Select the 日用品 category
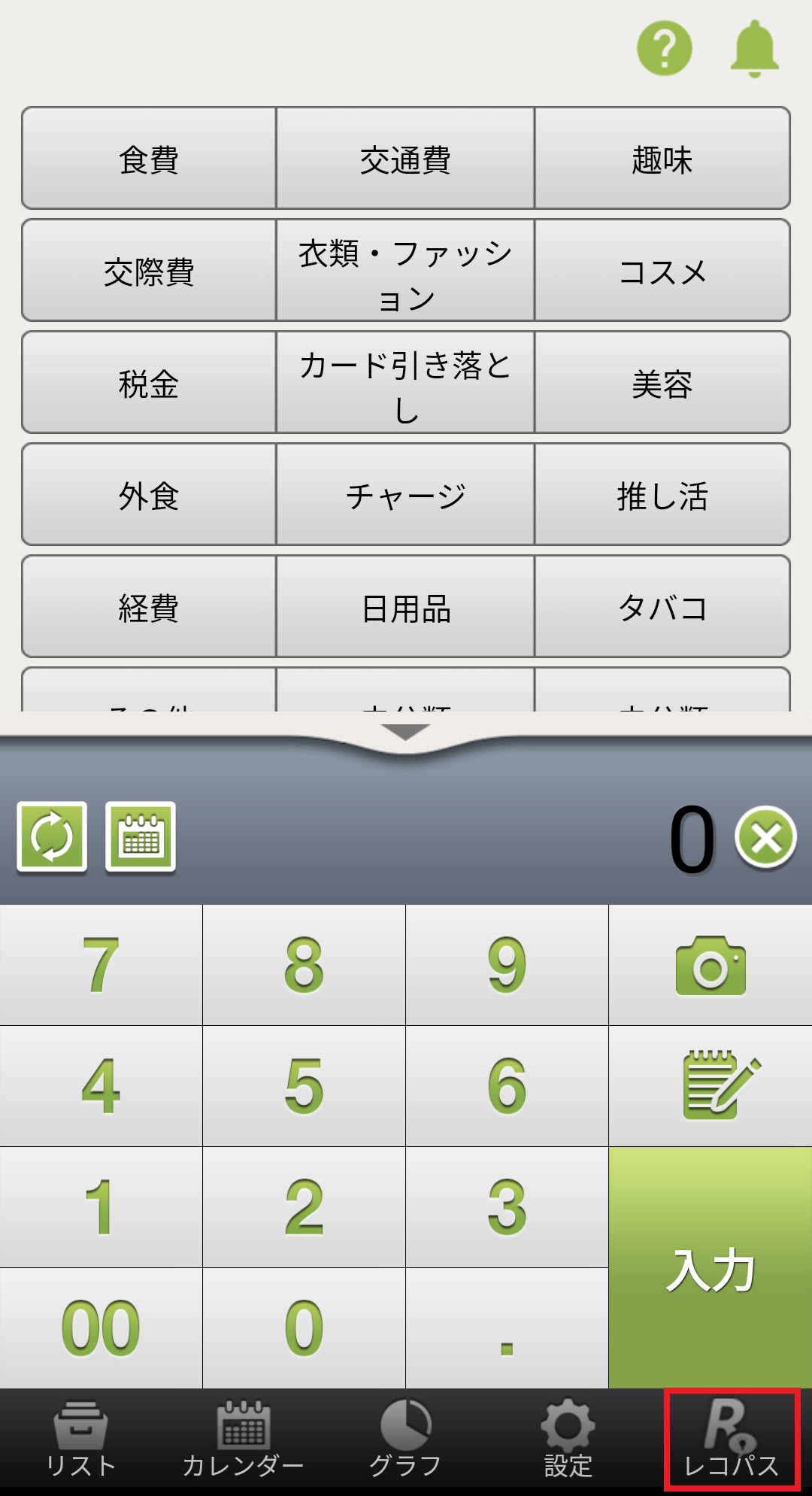The width and height of the screenshot is (812, 1496). click(x=405, y=607)
